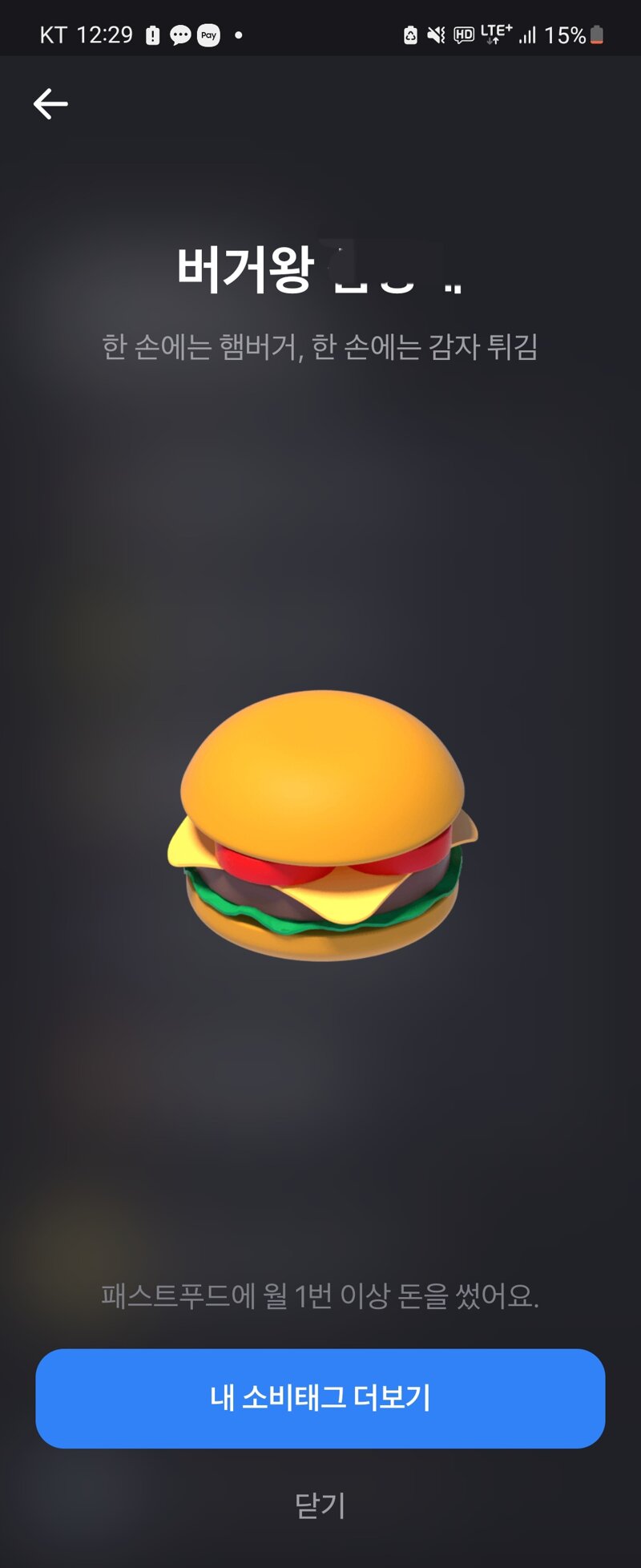Dismiss the screen with 닫기
This screenshot has height=1568, width=641.
320,1505
